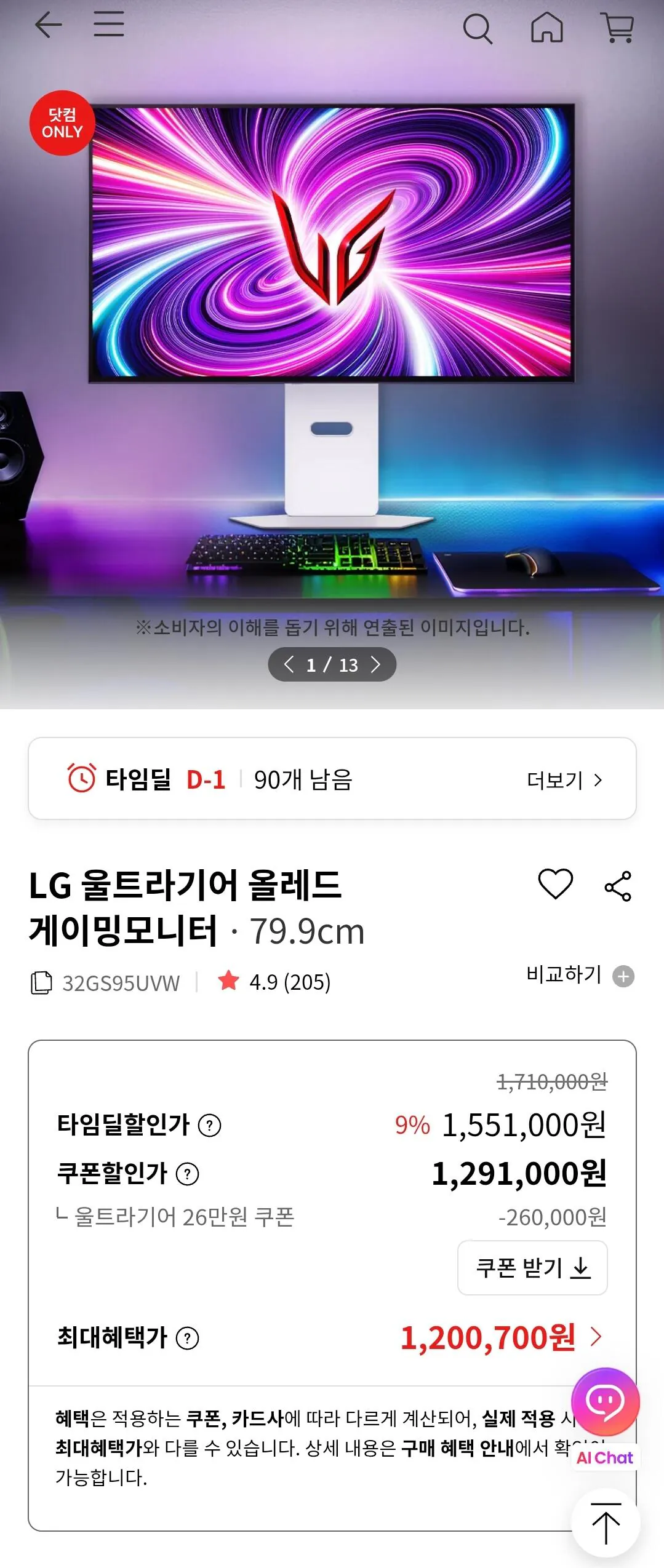Viewport: 664px width, 1568px height.
Task: Show previous product image with left chevron
Action: pos(289,665)
